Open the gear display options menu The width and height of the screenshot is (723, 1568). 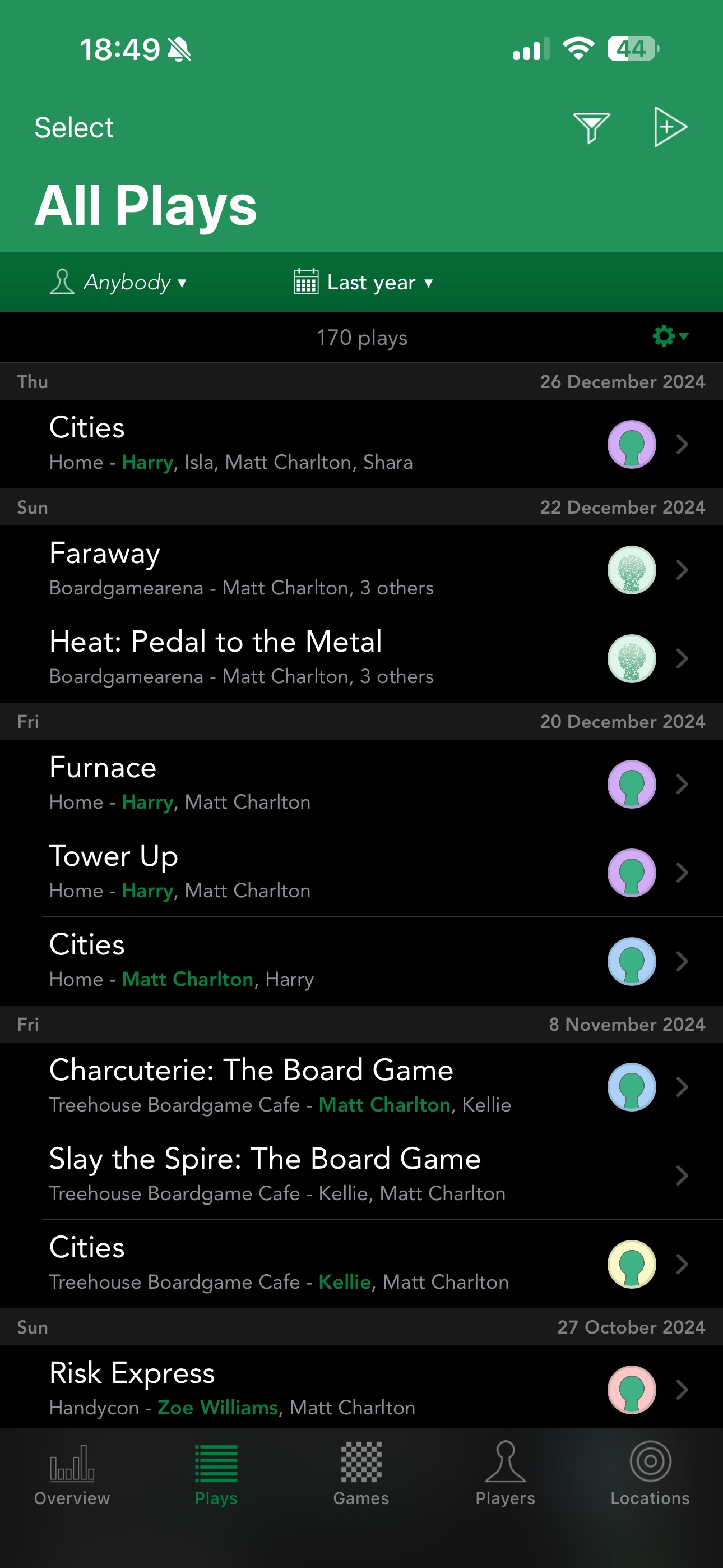[669, 336]
